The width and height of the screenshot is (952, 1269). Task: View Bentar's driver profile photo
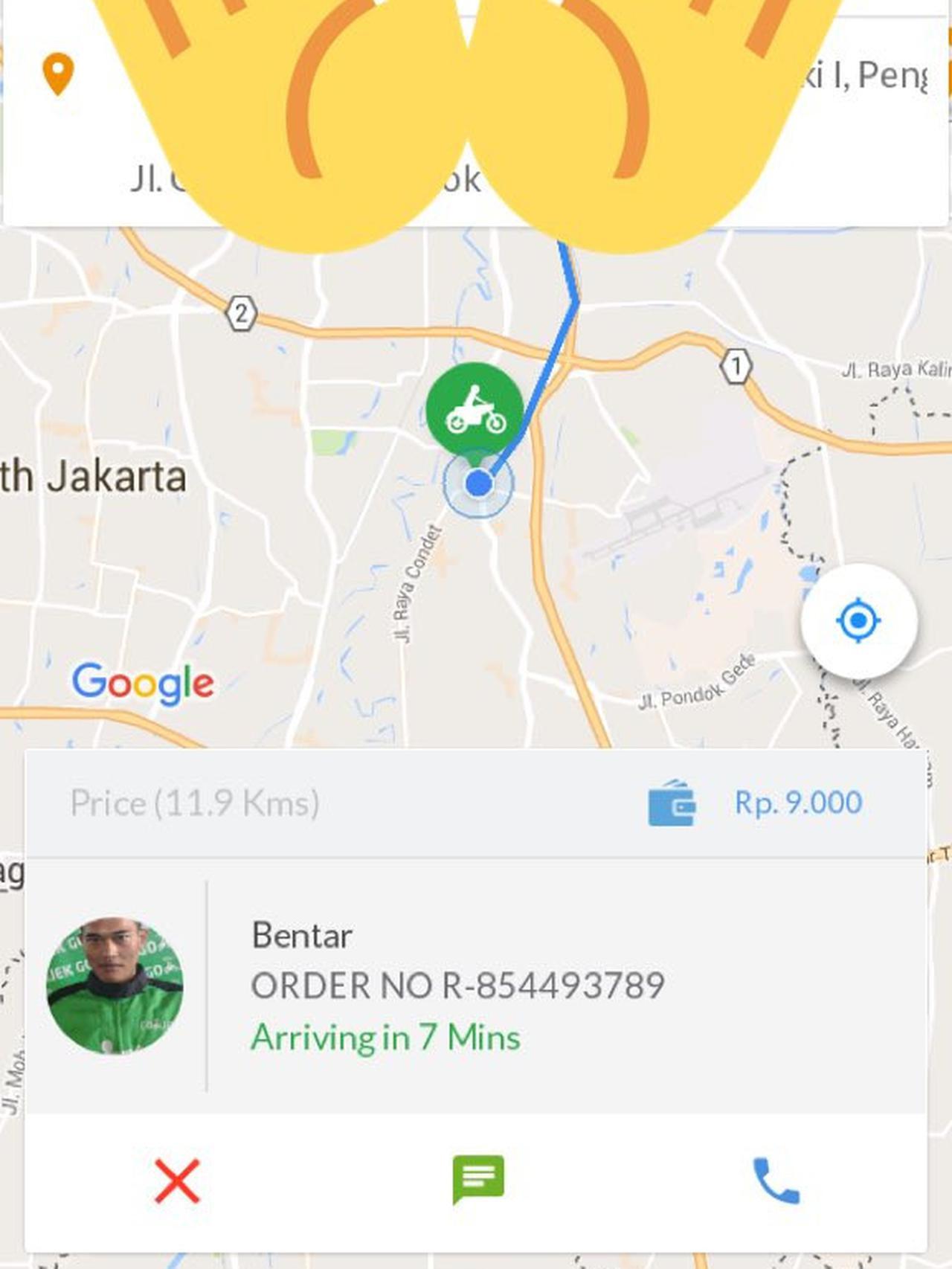115,986
